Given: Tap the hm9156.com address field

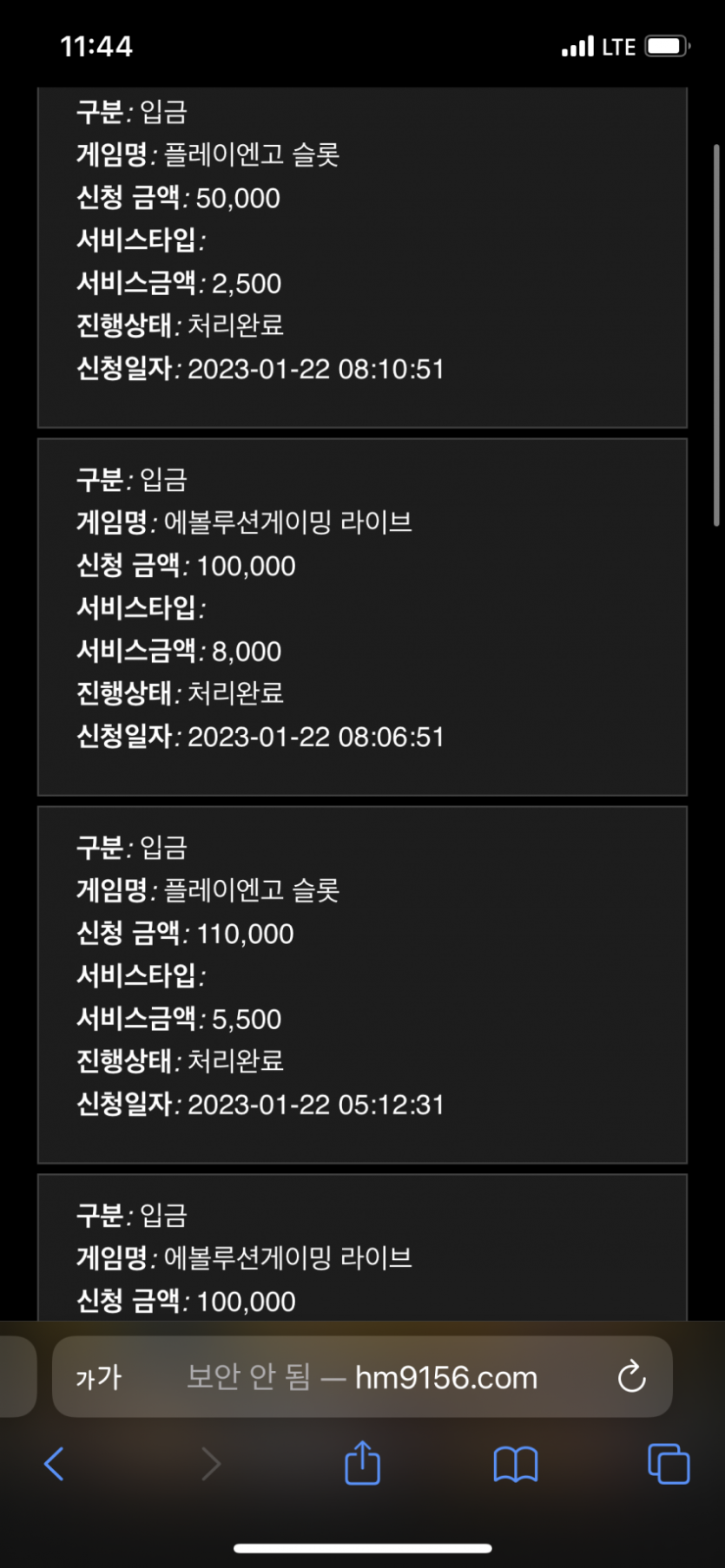Looking at the screenshot, I should (x=362, y=1377).
